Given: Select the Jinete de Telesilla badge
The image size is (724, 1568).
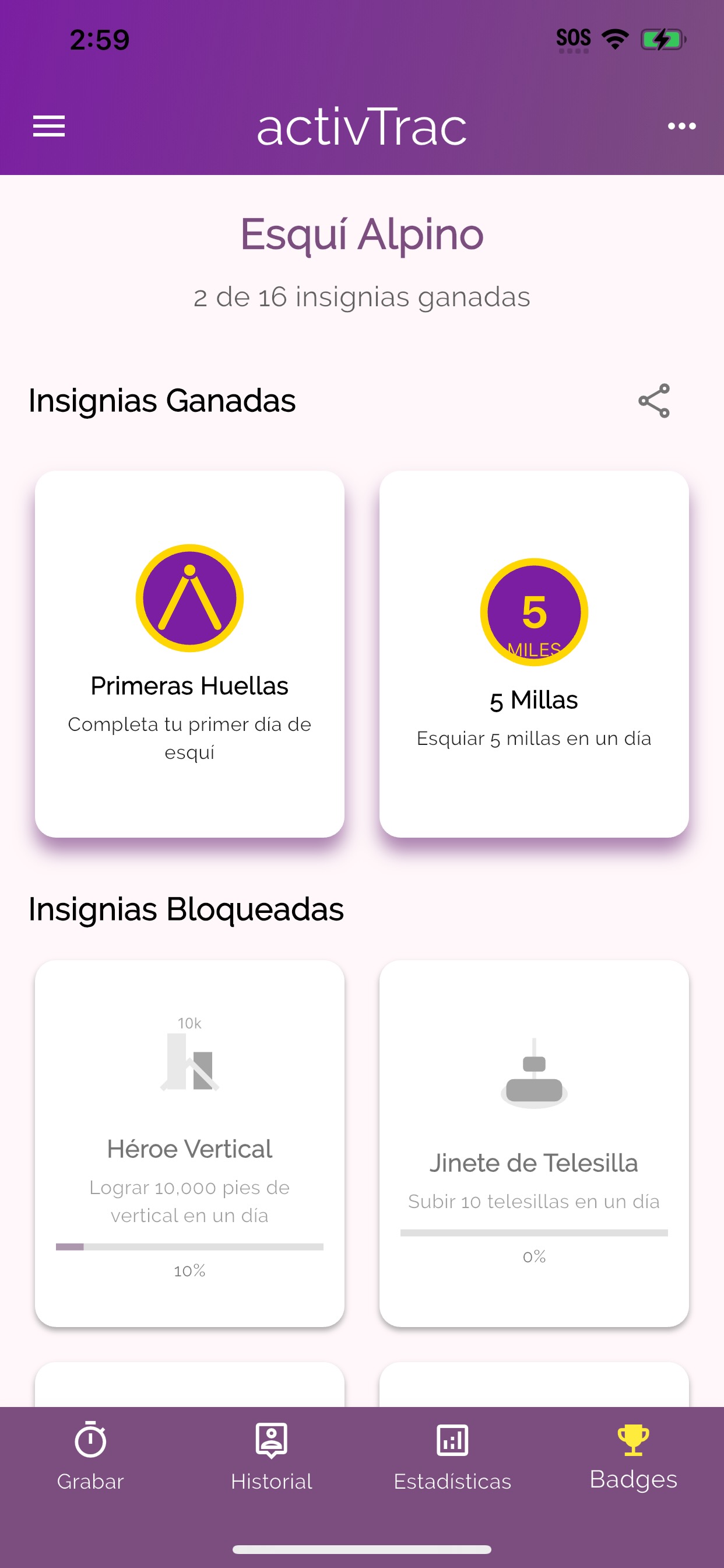Looking at the screenshot, I should [x=533, y=1143].
